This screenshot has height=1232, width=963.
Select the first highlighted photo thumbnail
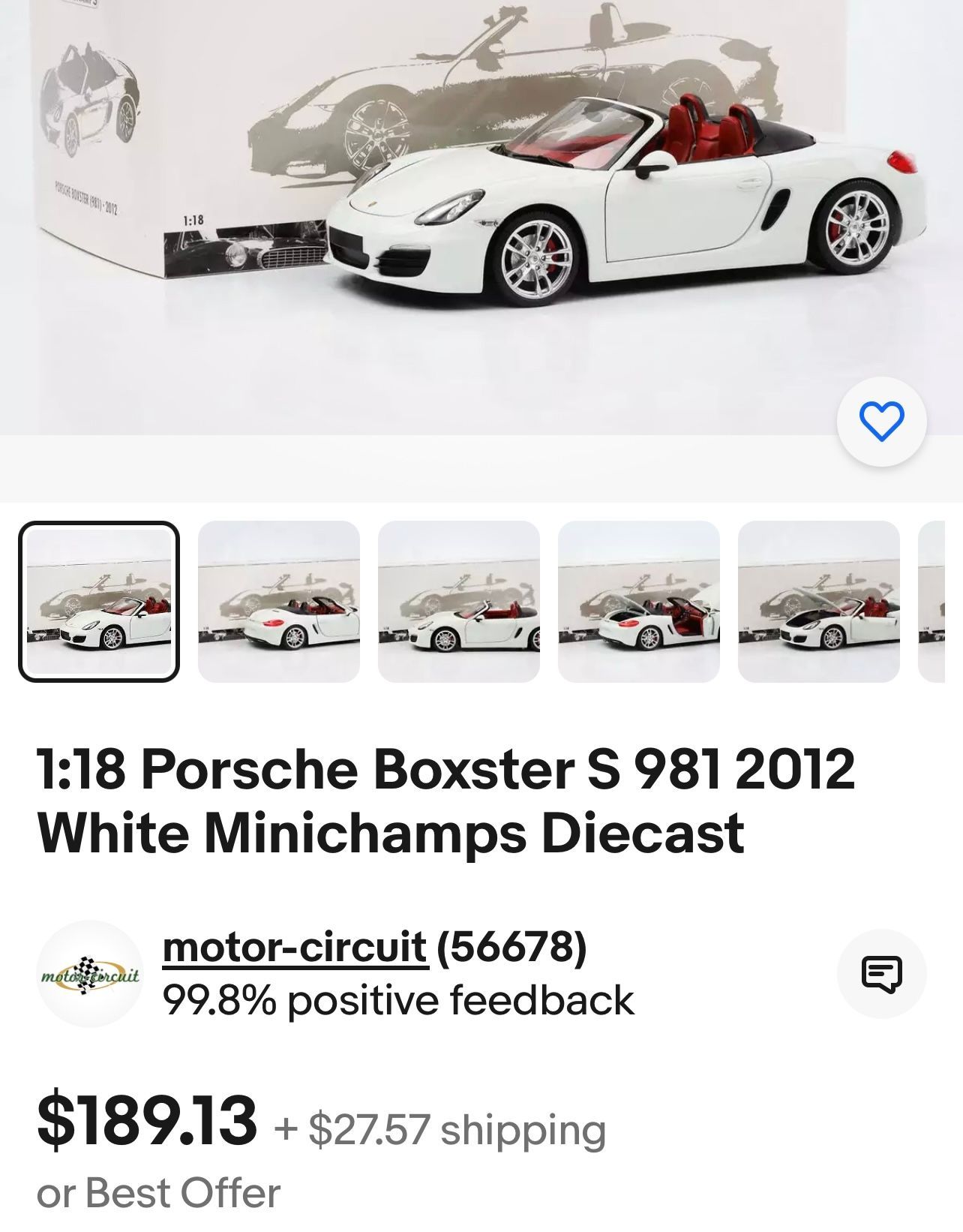click(99, 601)
